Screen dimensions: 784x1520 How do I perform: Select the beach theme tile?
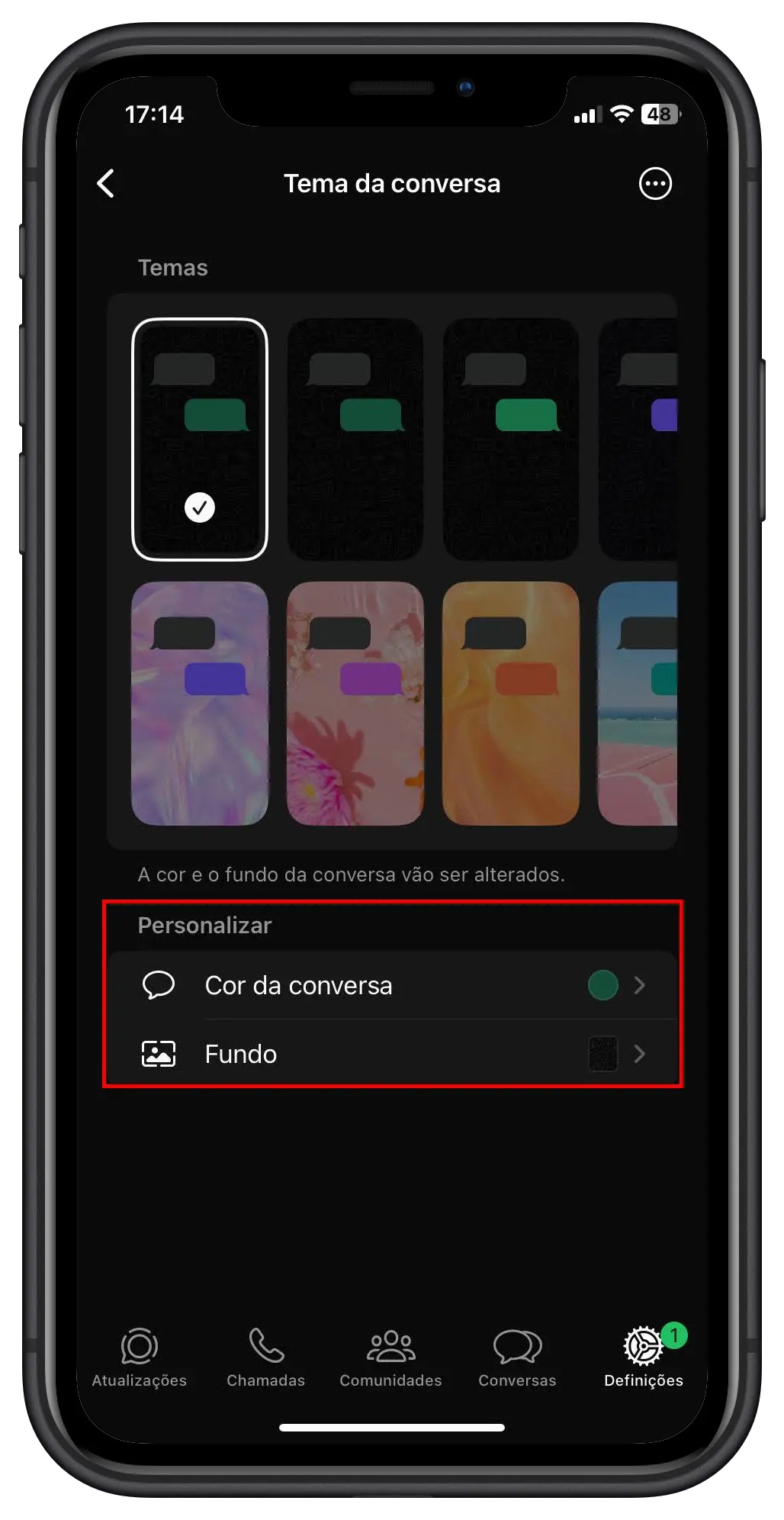[639, 704]
